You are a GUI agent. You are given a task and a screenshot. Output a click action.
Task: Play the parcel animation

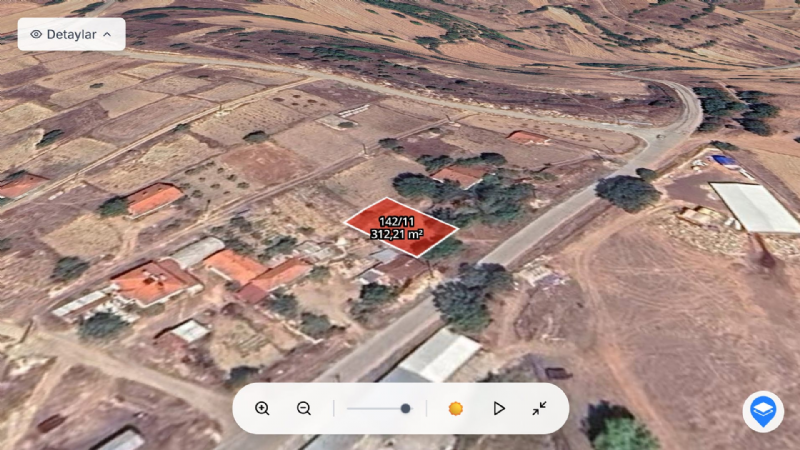click(499, 408)
